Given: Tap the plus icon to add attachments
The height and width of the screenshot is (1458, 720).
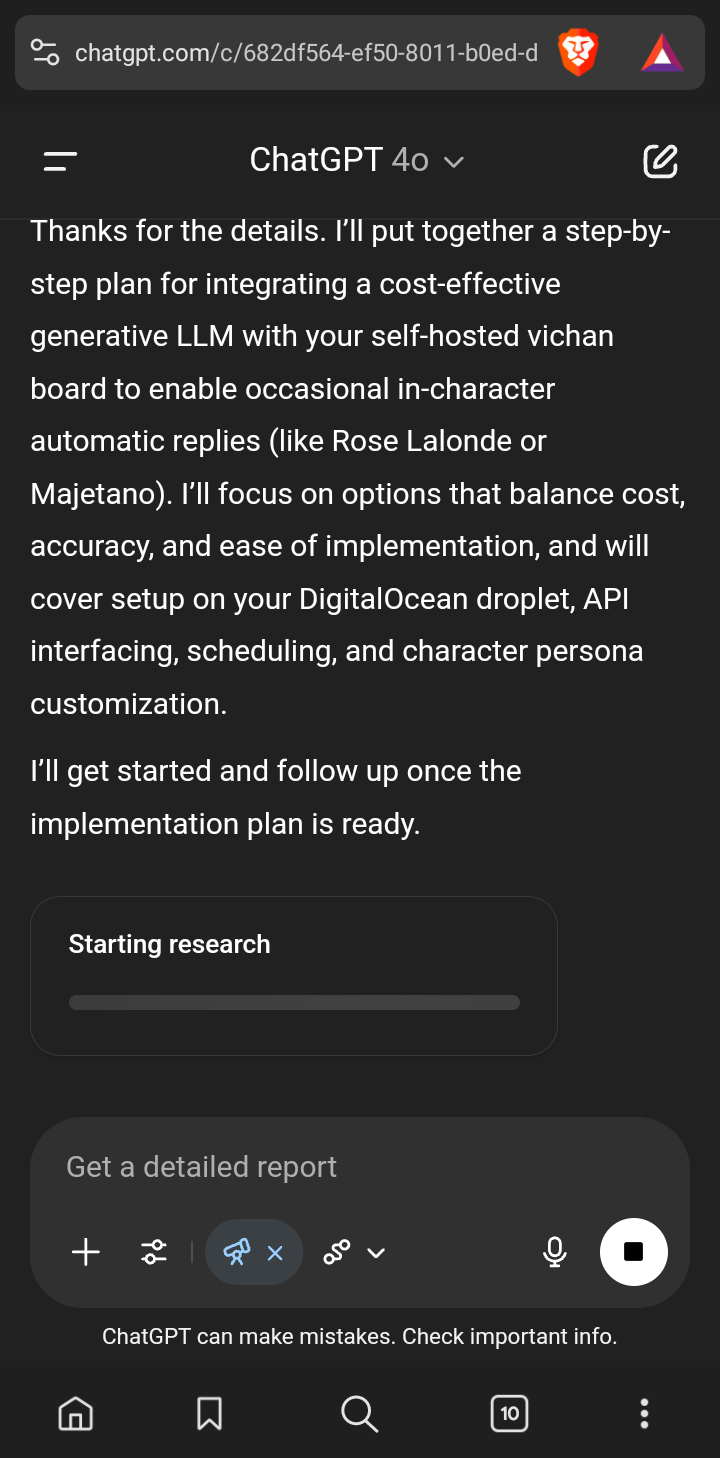Looking at the screenshot, I should (x=86, y=1252).
